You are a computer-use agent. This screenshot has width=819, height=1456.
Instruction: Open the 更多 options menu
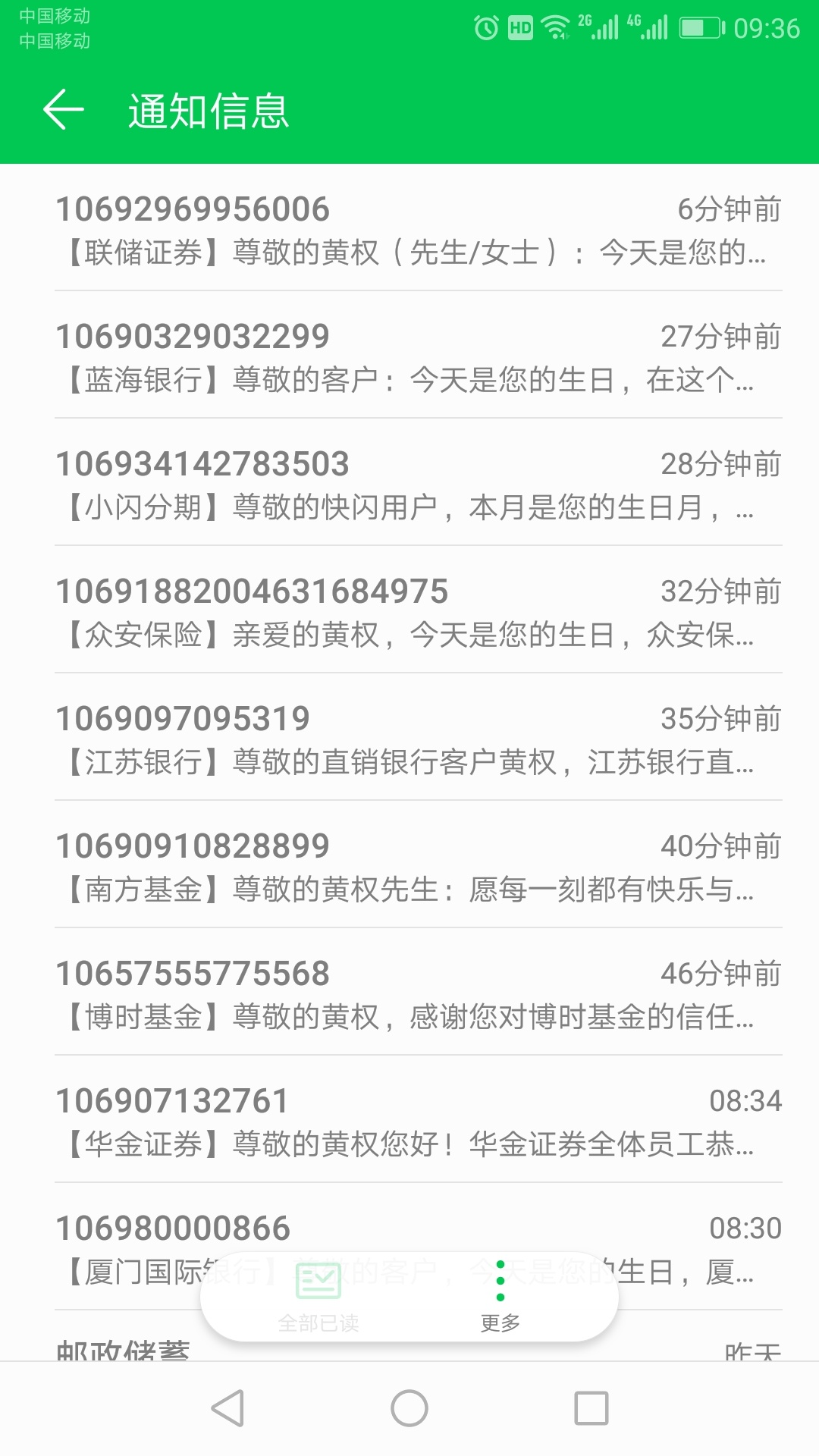(500, 1297)
